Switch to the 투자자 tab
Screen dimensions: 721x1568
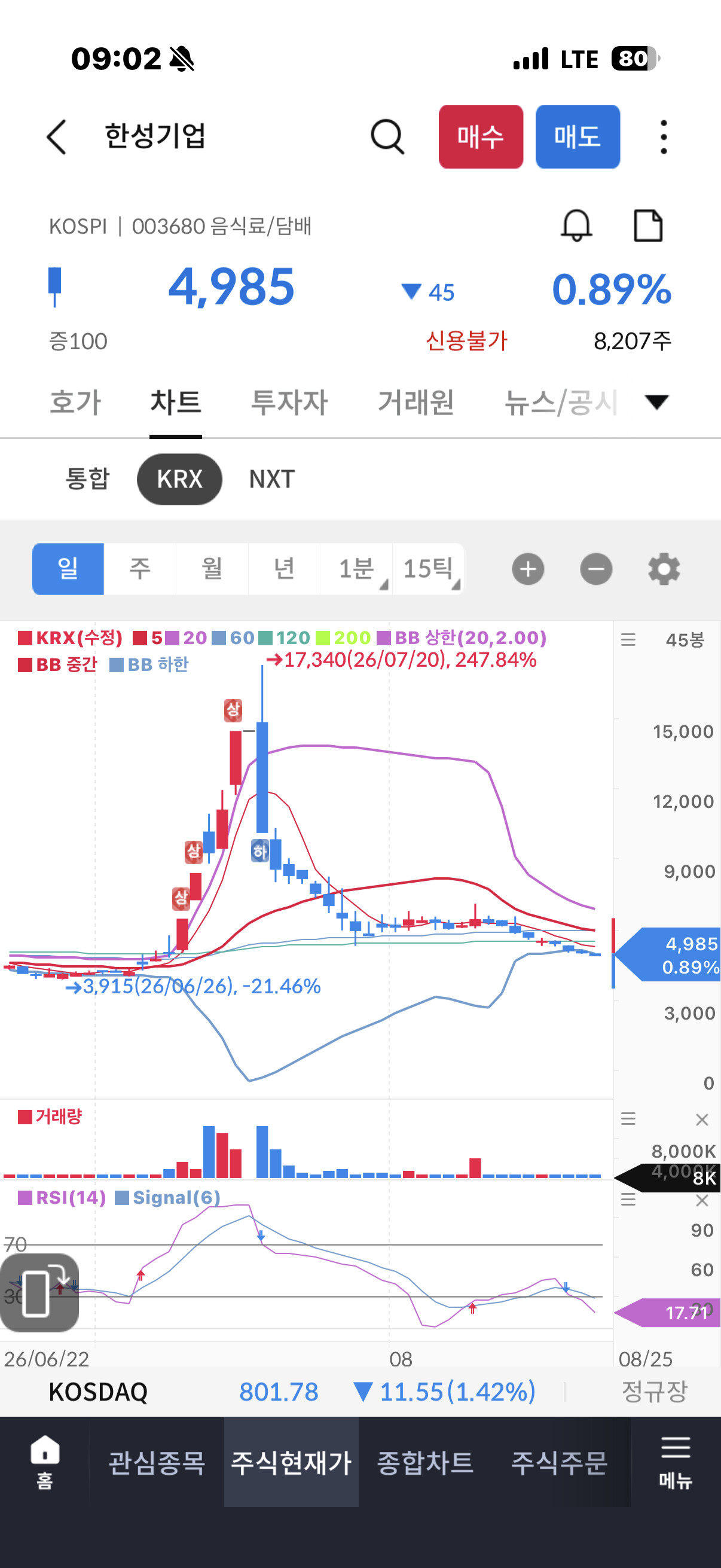(x=289, y=402)
